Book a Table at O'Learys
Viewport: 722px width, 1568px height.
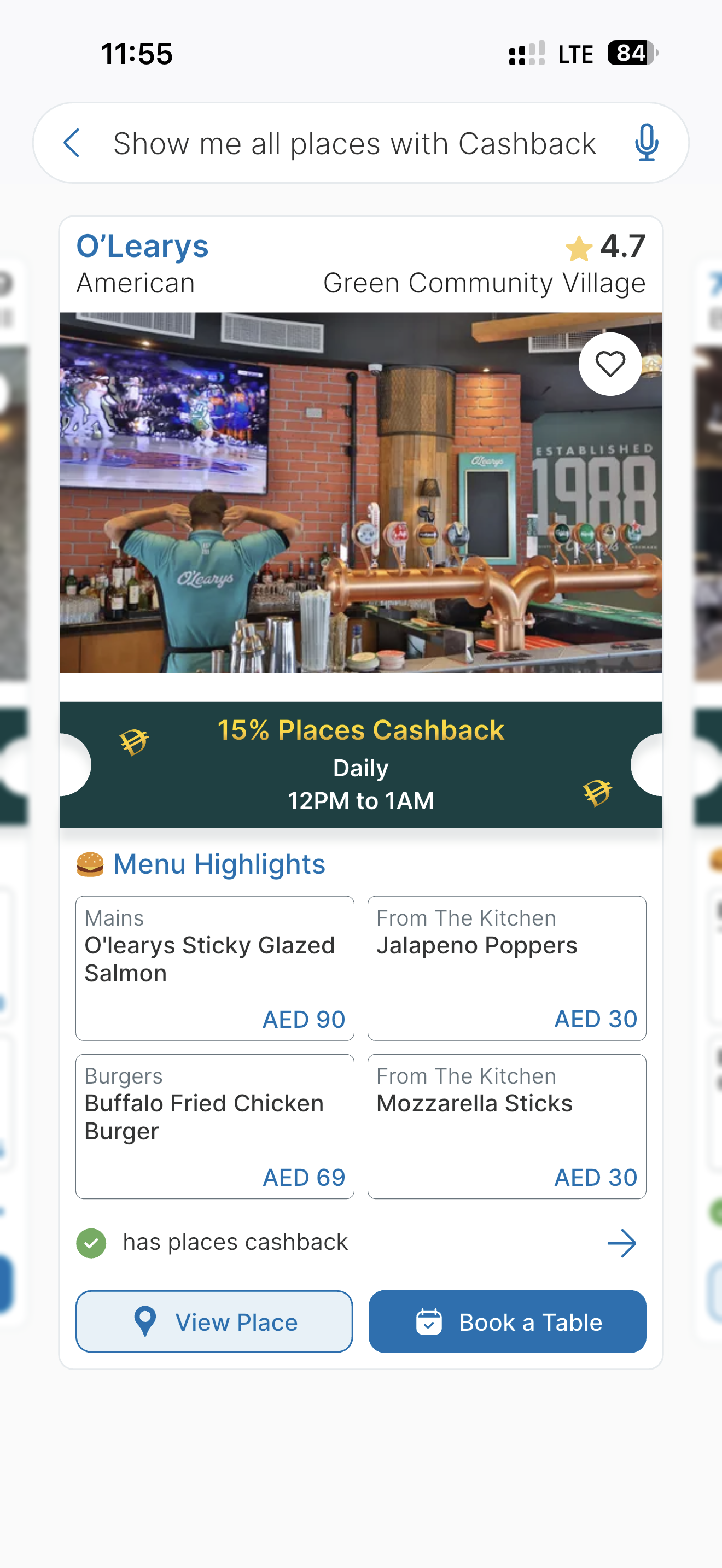tap(506, 1321)
